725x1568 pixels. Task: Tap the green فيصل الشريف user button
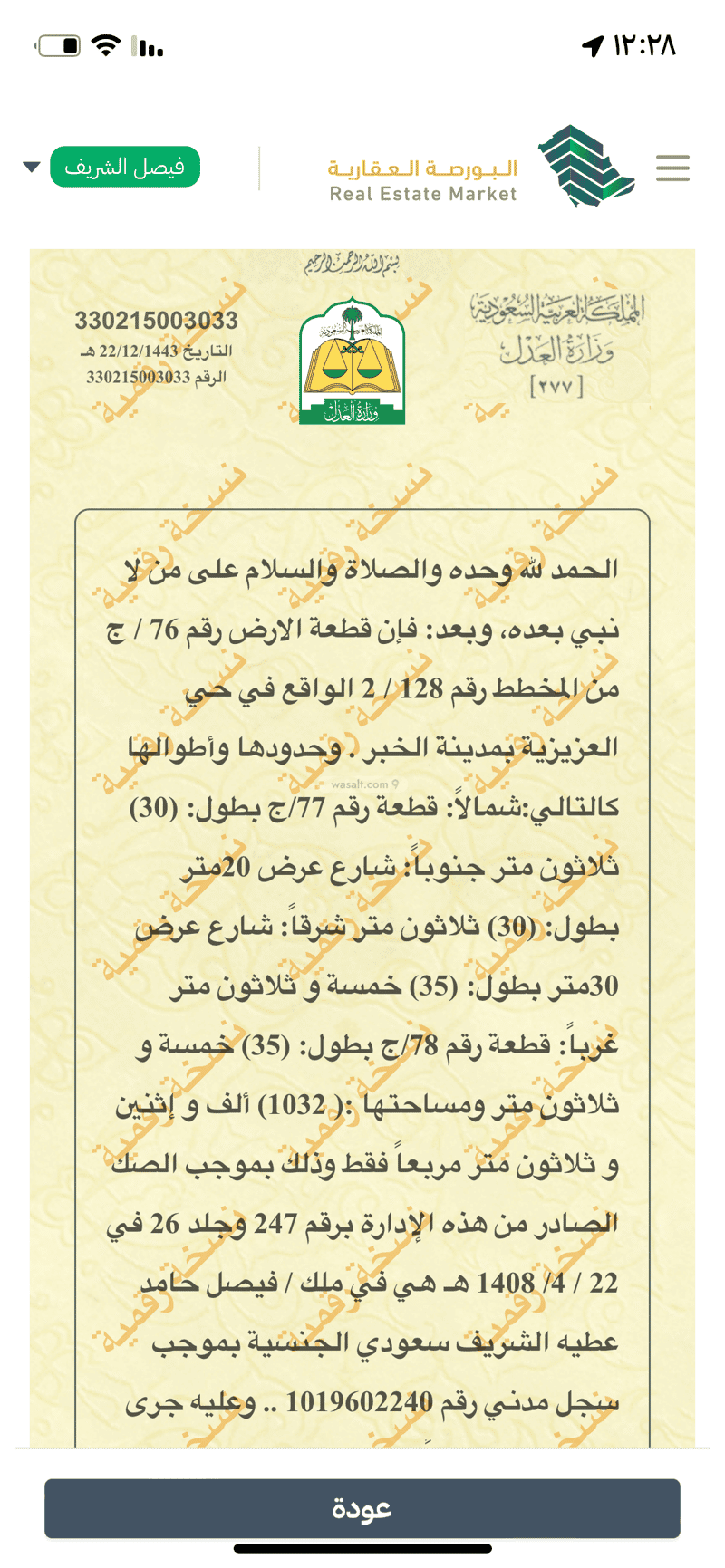[125, 167]
